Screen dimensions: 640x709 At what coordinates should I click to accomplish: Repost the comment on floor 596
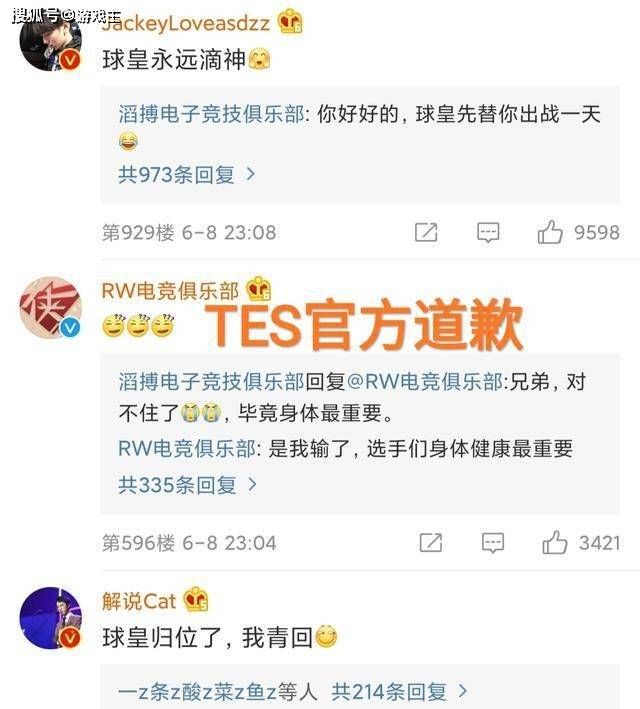[431, 543]
